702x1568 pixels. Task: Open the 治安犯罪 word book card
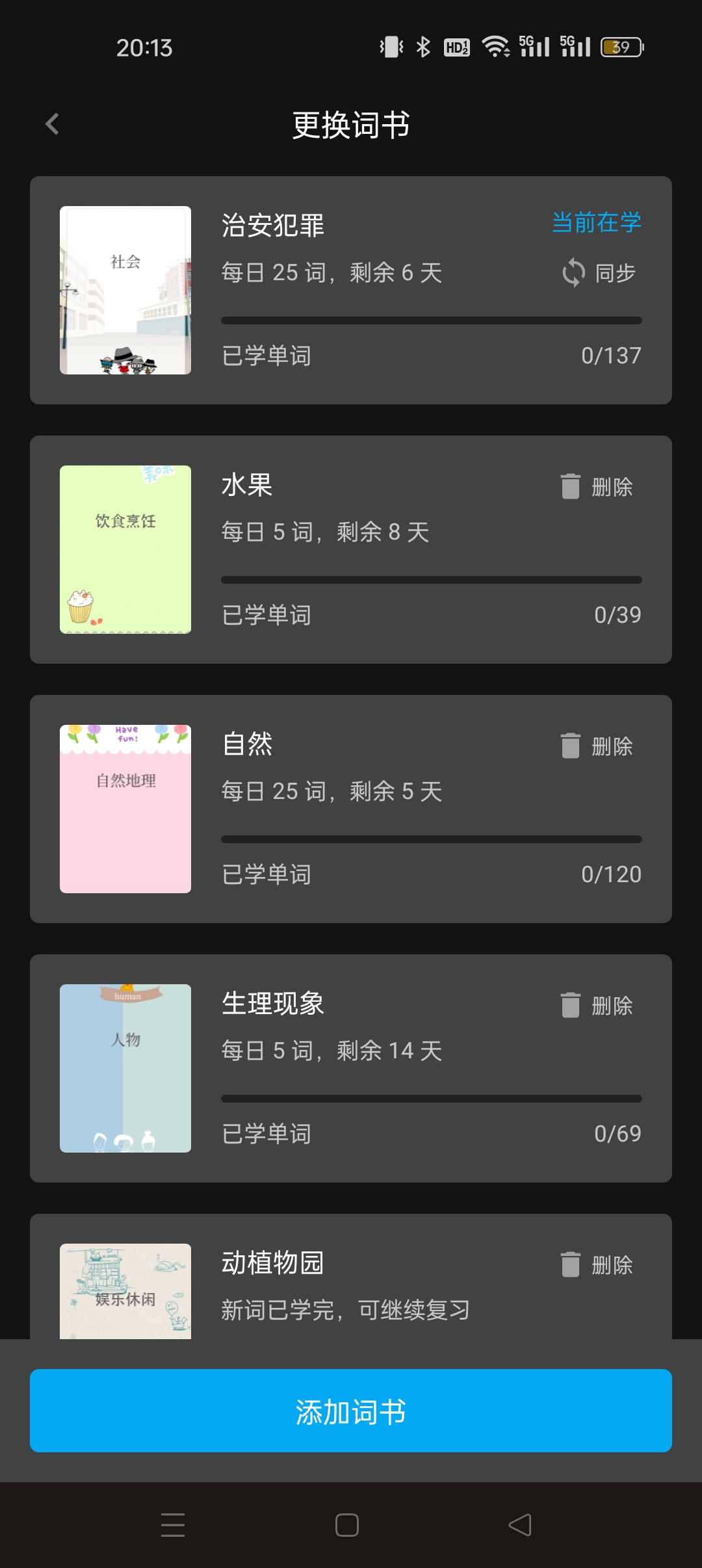point(351,290)
